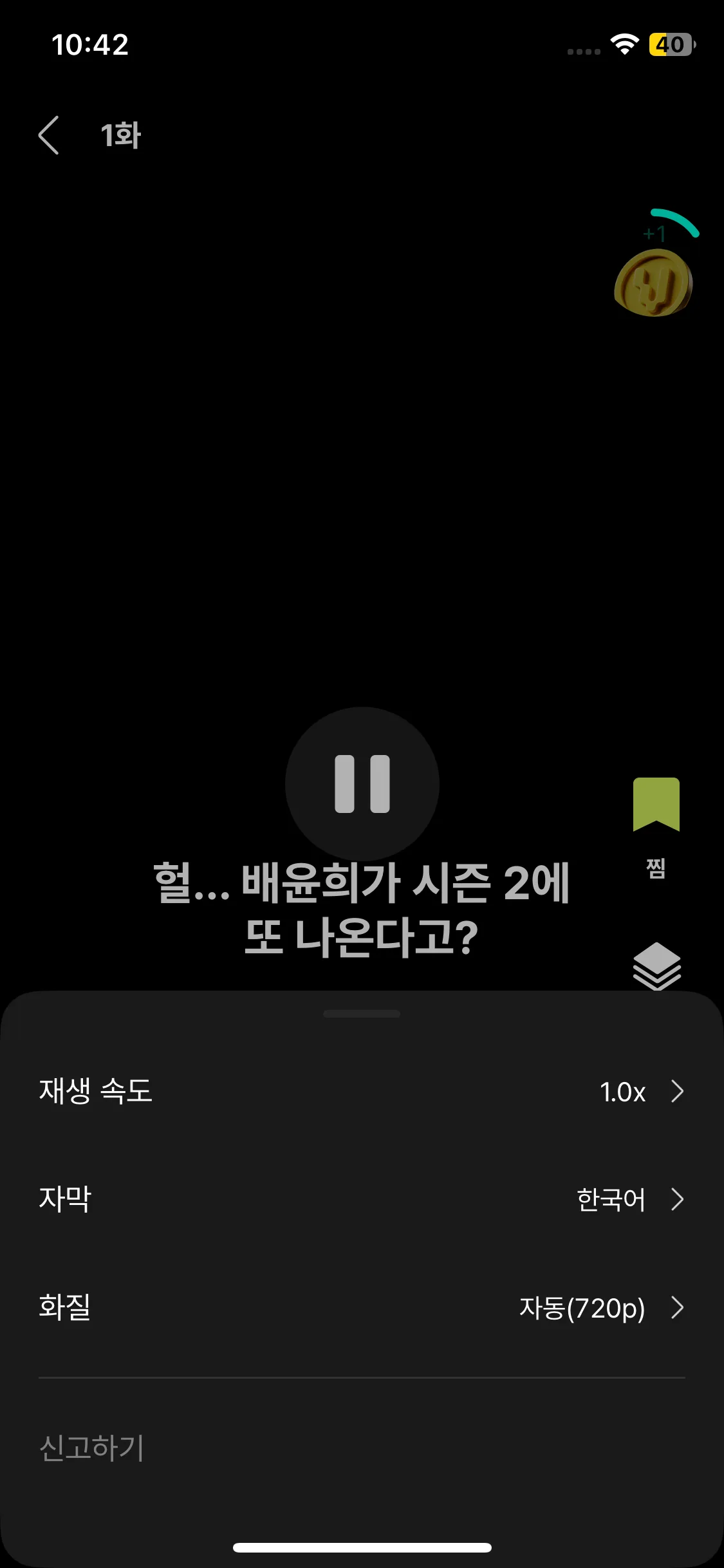Tap the gold coin reward icon
Image resolution: width=724 pixels, height=1568 pixels.
click(x=654, y=283)
